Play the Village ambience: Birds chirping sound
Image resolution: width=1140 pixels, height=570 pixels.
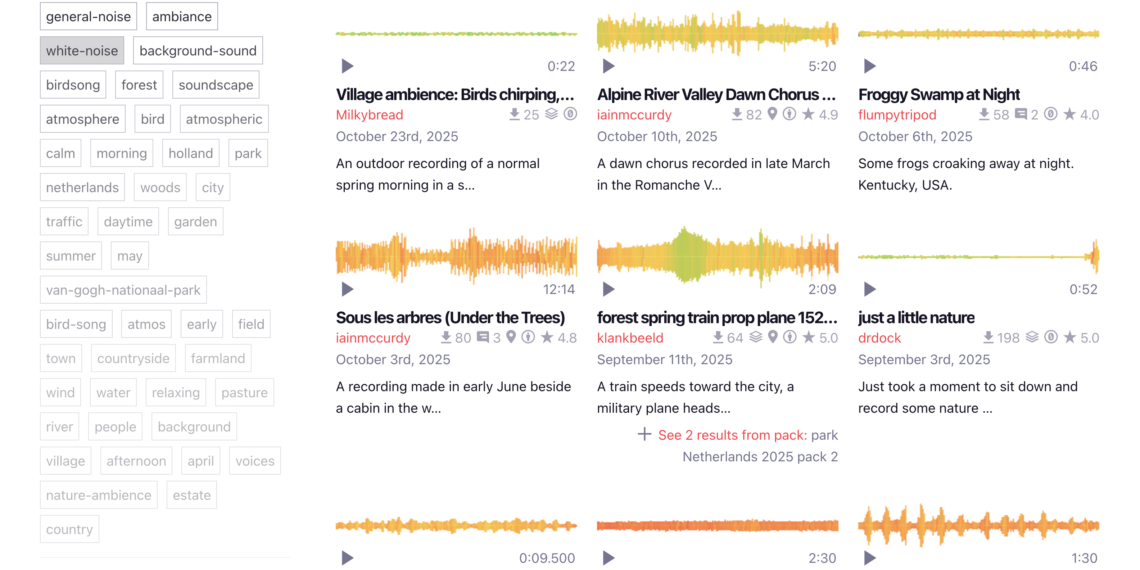347,66
